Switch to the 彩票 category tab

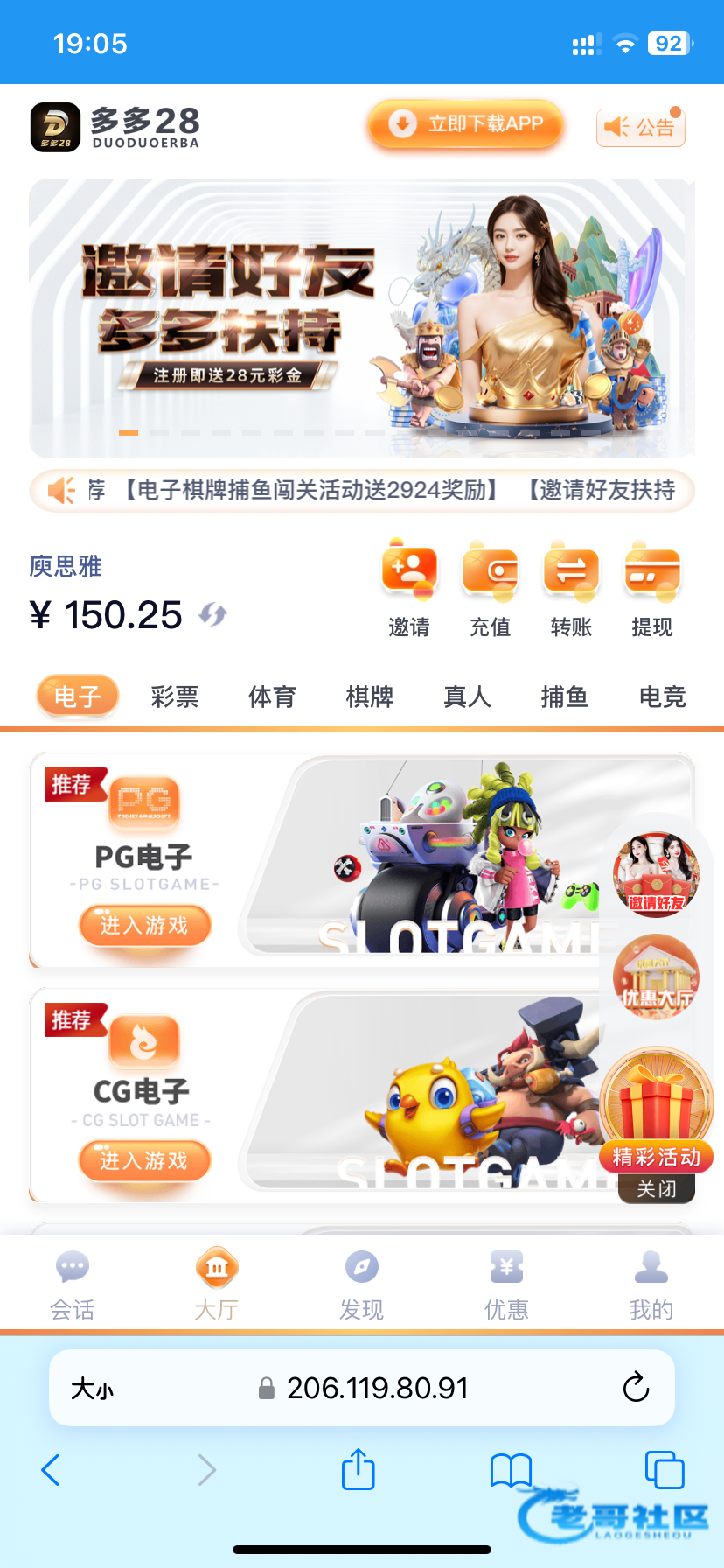[x=175, y=696]
